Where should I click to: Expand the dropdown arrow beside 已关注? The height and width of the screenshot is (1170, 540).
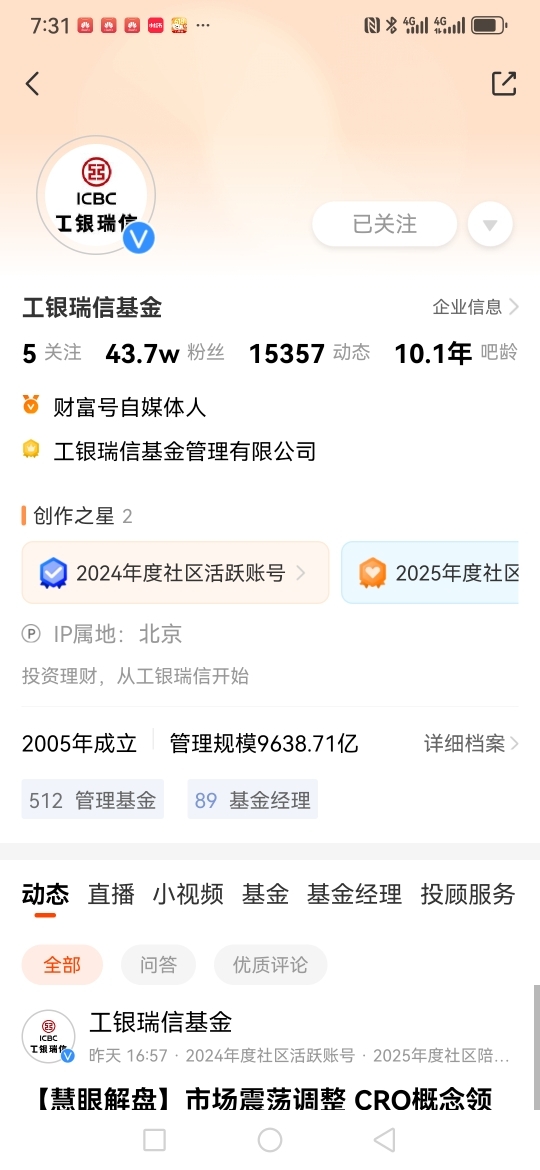pyautogui.click(x=490, y=225)
